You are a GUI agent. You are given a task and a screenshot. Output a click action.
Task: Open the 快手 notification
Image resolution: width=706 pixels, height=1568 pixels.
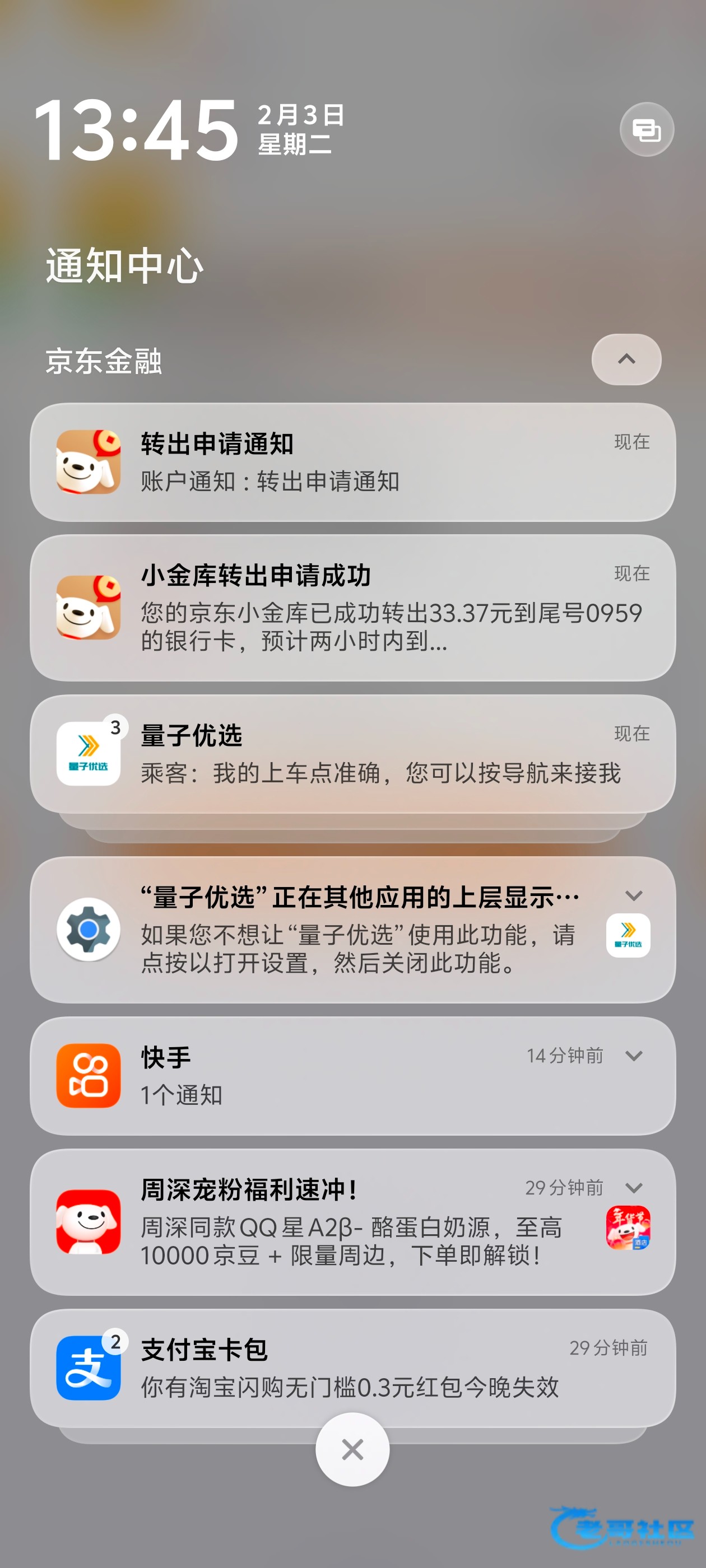tap(329, 1076)
